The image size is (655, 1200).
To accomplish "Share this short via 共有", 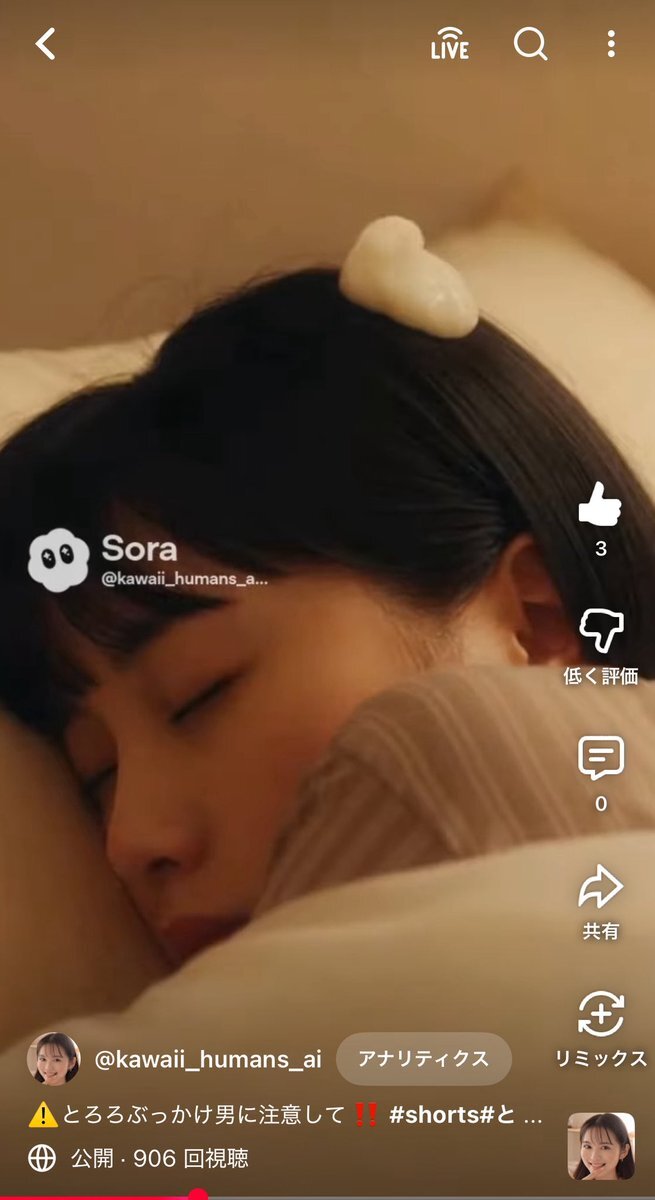I will pyautogui.click(x=600, y=888).
